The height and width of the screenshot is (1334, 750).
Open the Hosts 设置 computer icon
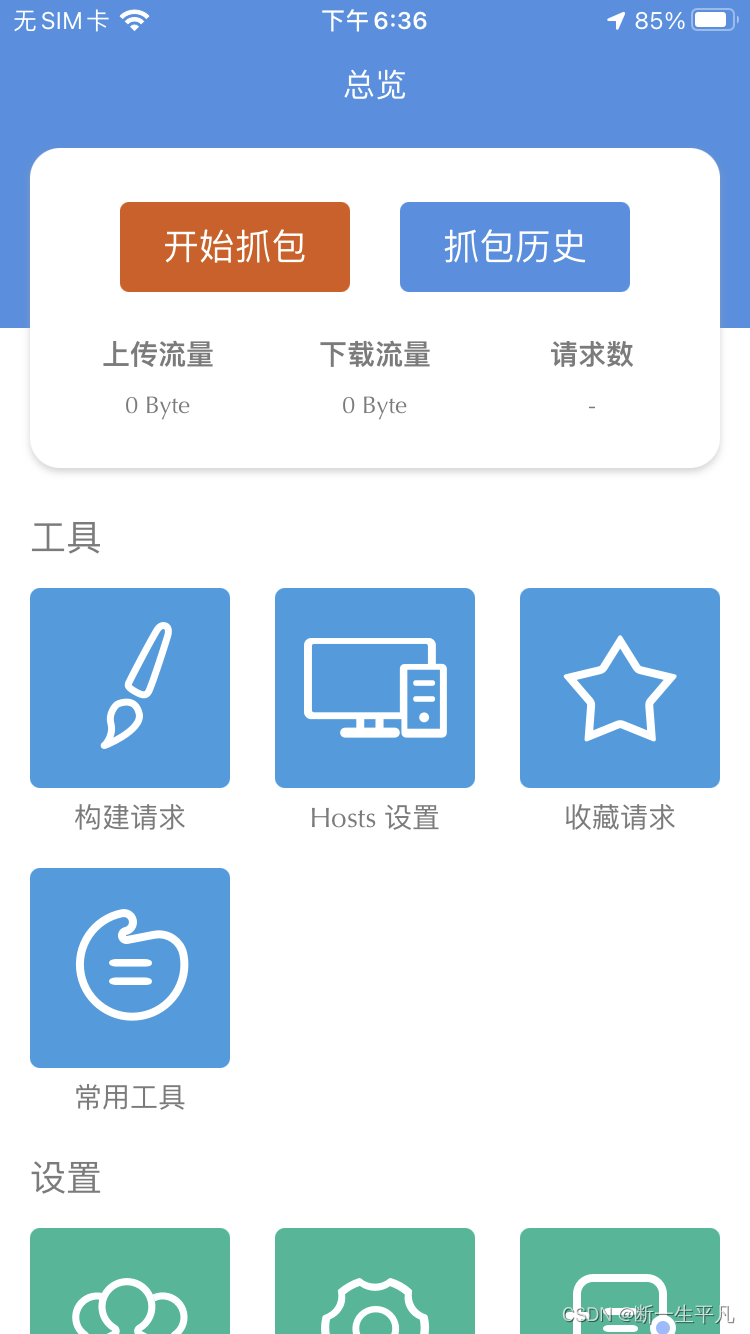374,687
